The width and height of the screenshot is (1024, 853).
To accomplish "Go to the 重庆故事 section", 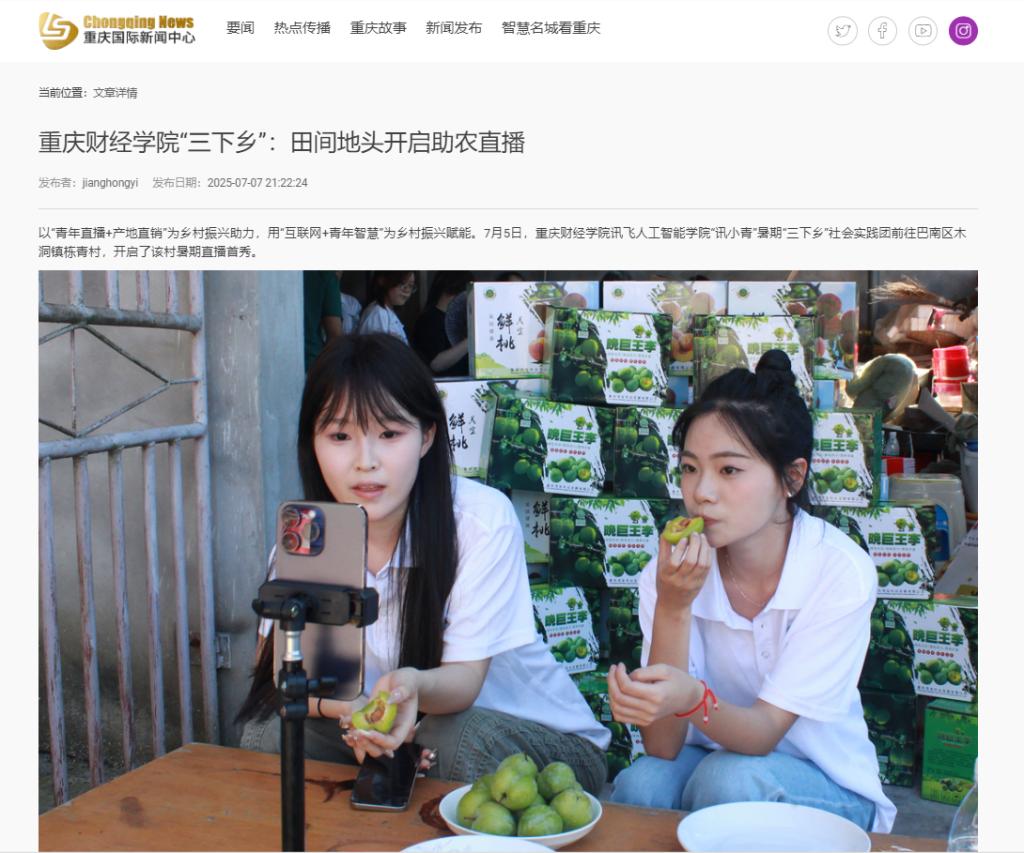I will point(378,28).
